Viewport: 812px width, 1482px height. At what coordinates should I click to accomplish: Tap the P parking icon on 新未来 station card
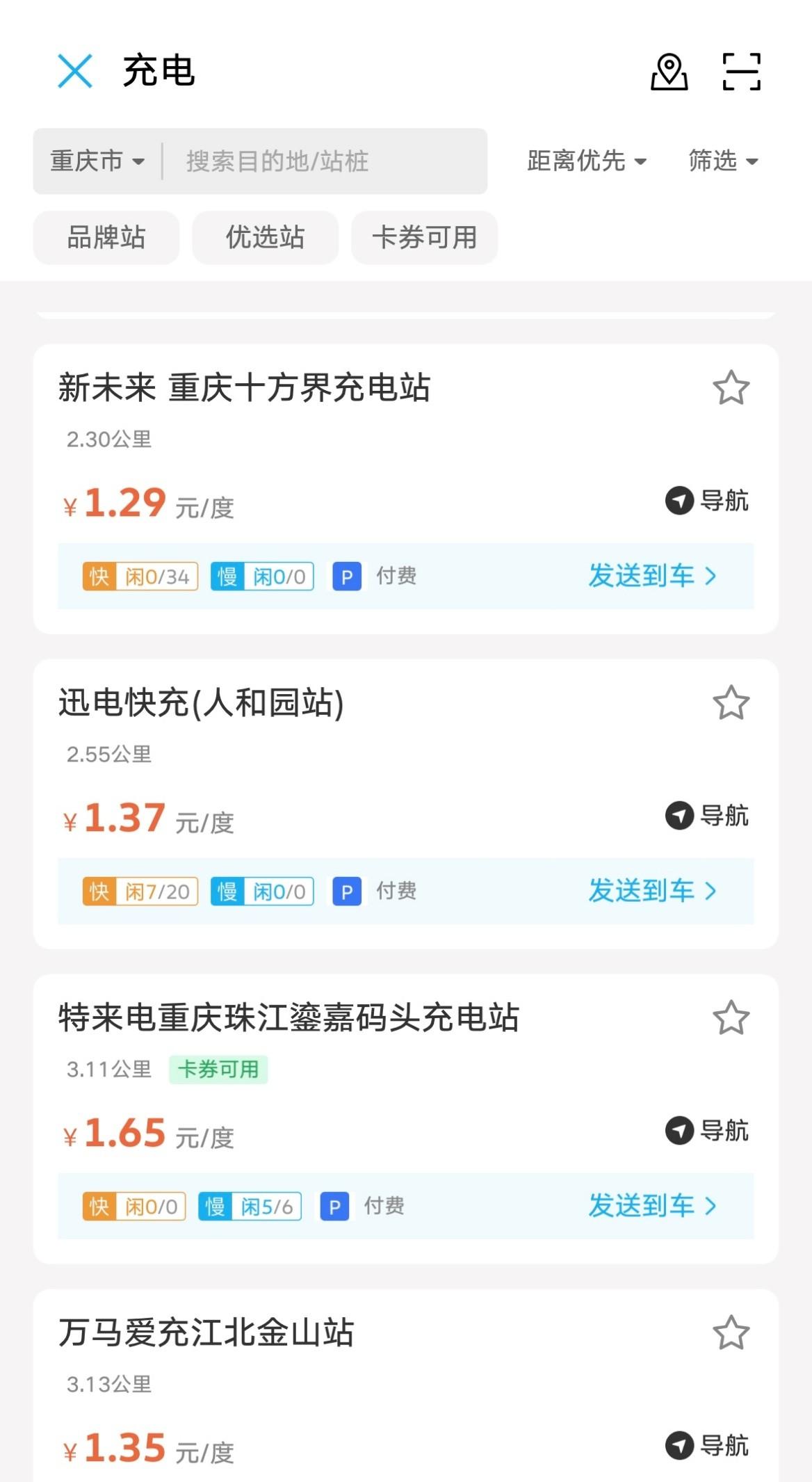(x=346, y=576)
